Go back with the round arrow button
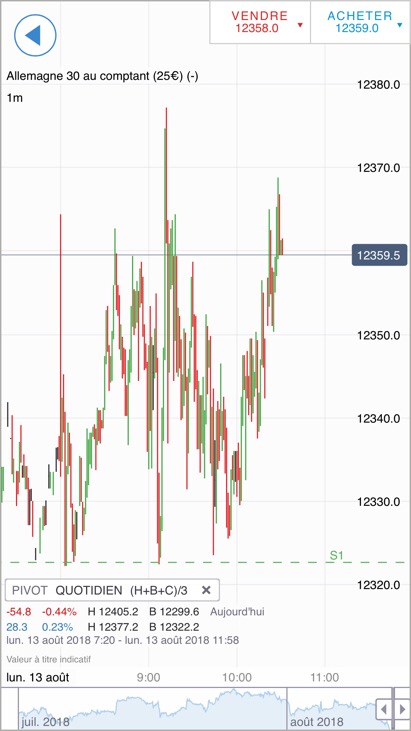This screenshot has height=731, width=411. tap(35, 35)
